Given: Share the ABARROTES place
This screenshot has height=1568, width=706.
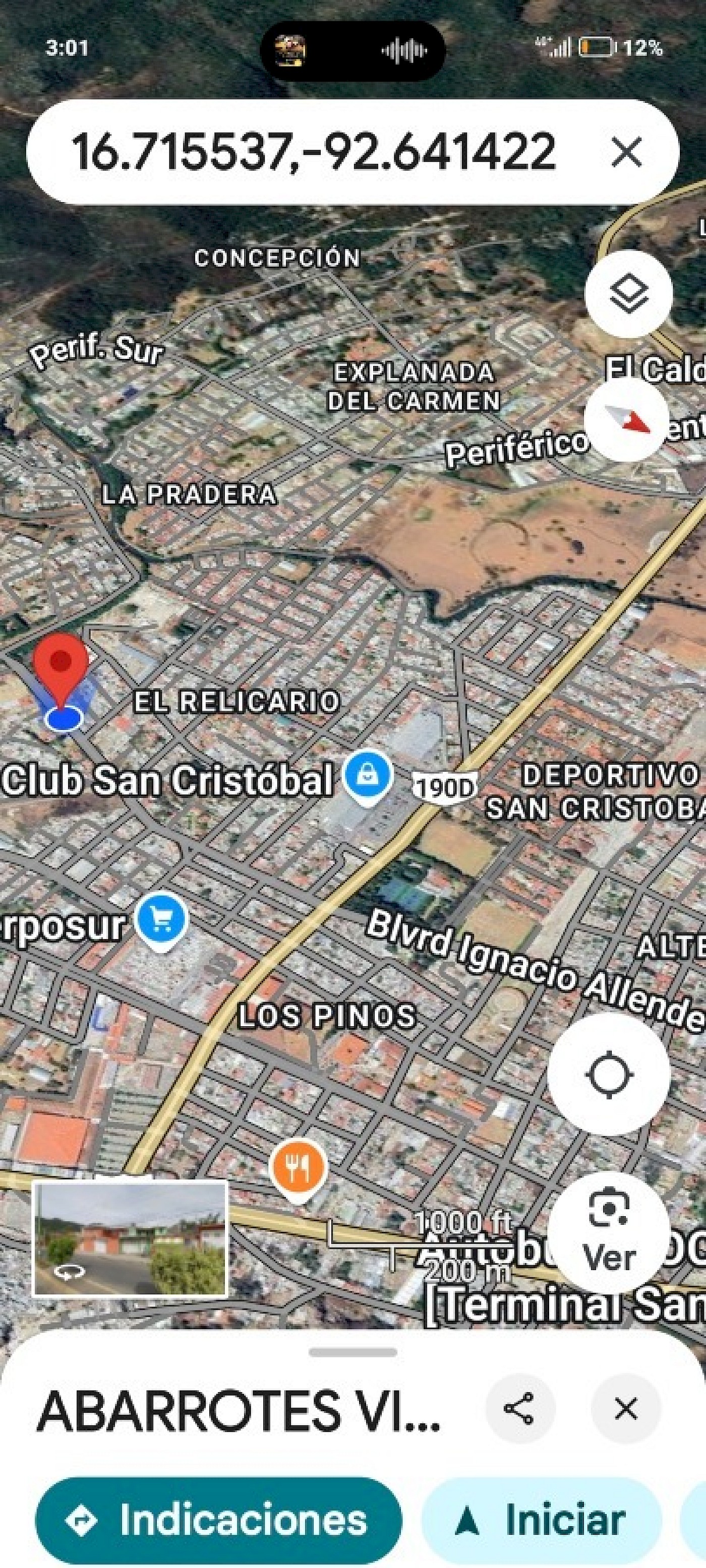Looking at the screenshot, I should tap(520, 1409).
